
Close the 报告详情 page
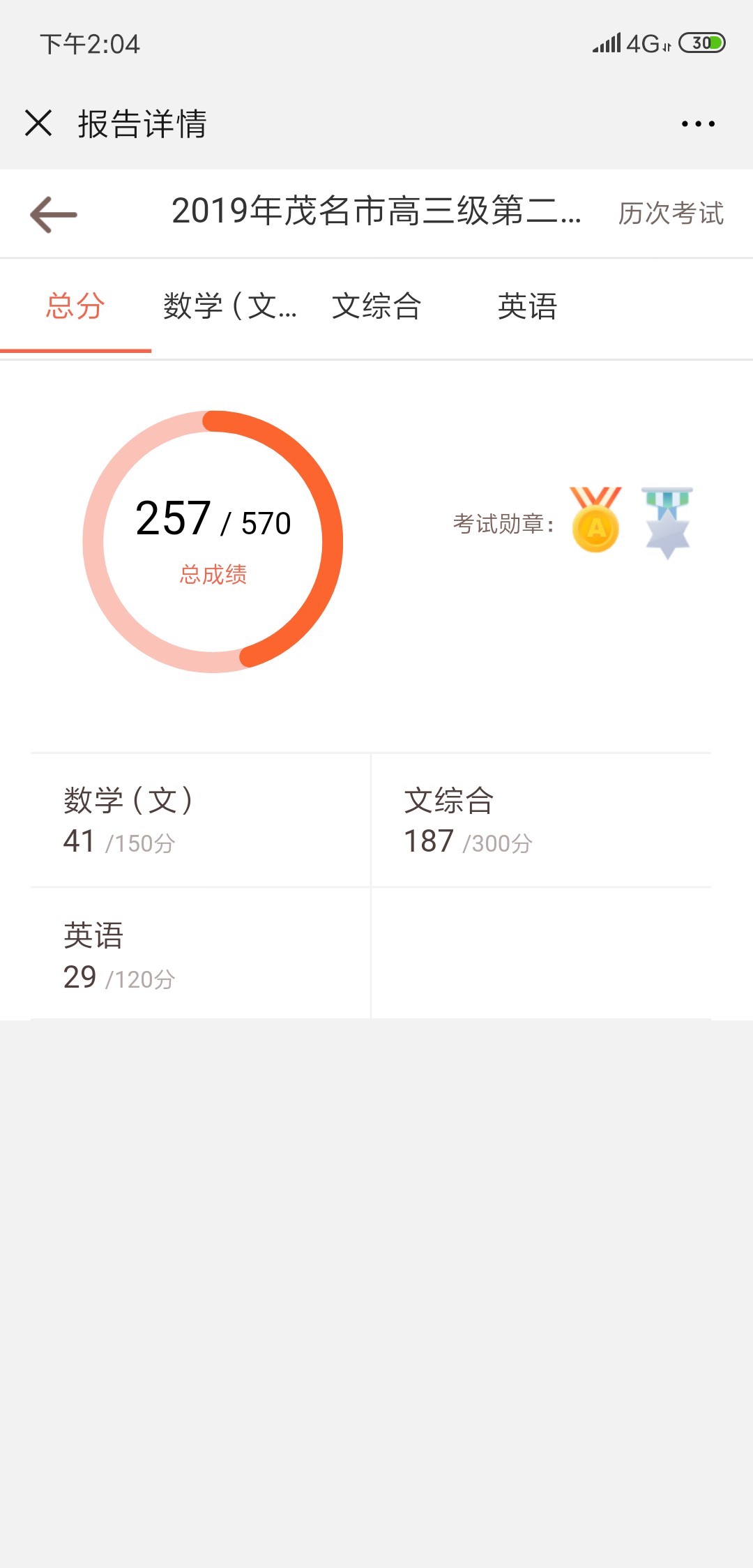tap(38, 123)
